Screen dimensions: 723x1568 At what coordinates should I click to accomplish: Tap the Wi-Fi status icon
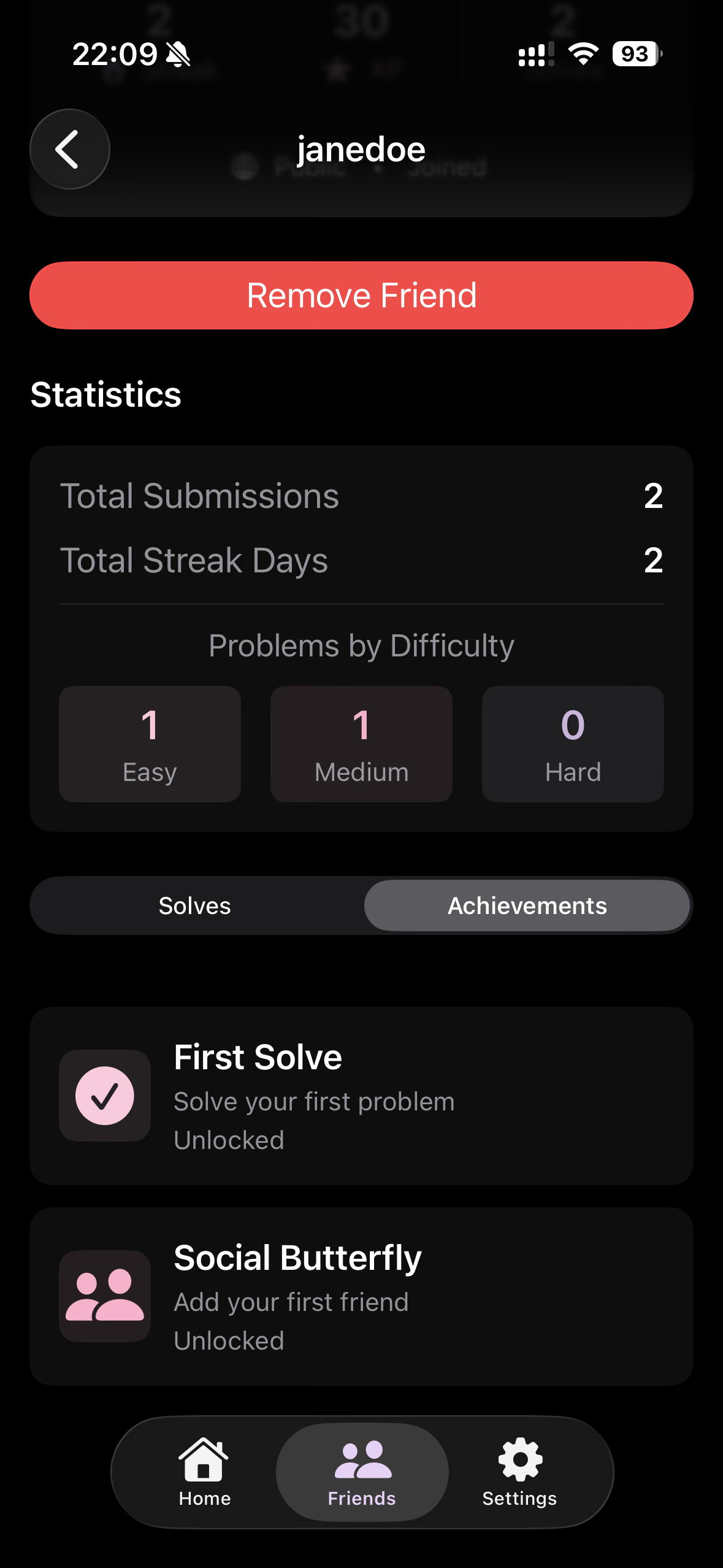(x=581, y=55)
